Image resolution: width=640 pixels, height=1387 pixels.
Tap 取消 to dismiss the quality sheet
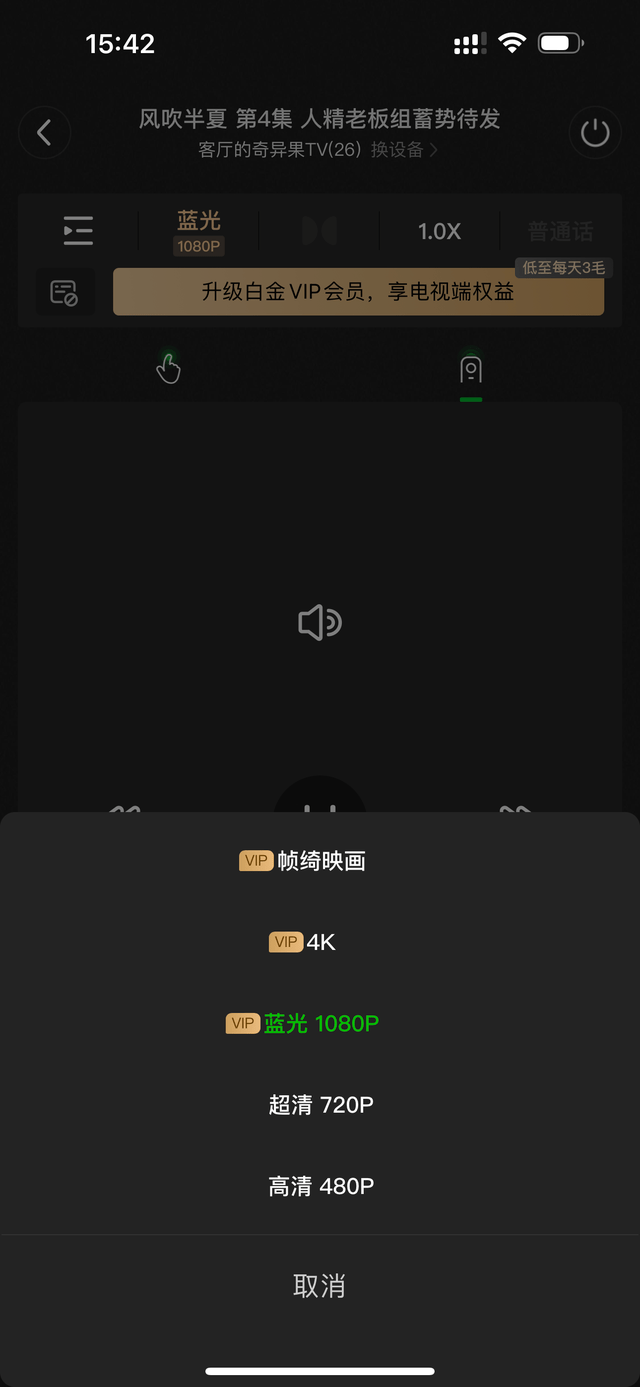coord(320,1286)
